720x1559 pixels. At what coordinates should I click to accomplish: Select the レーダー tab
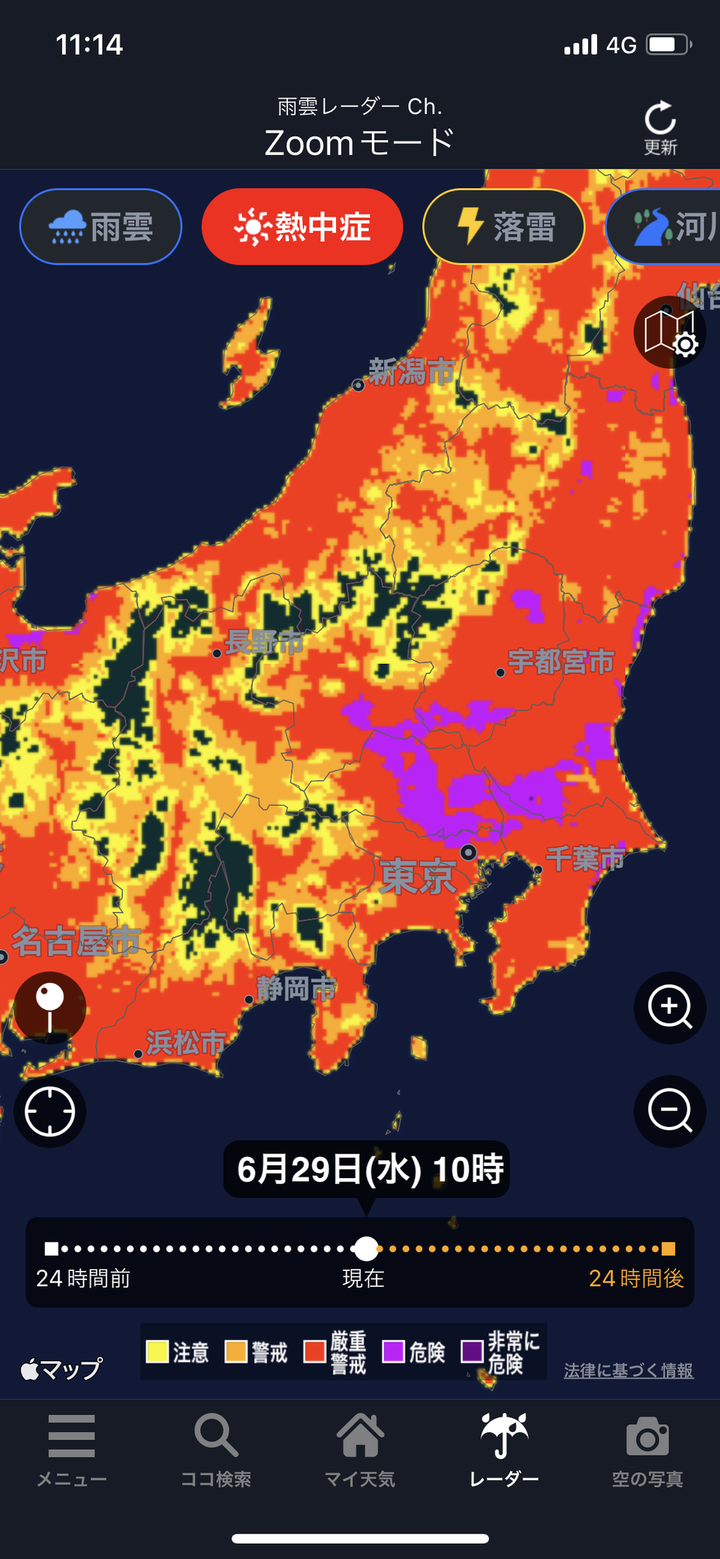504,1450
